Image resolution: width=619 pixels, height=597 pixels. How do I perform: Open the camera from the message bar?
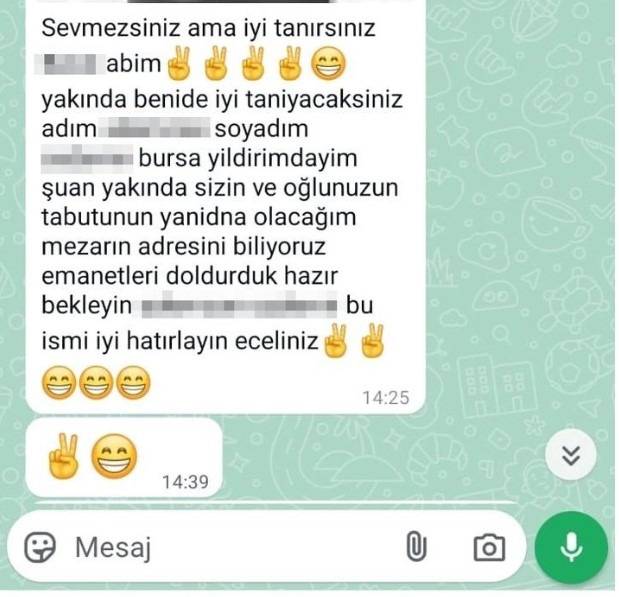[x=488, y=547]
